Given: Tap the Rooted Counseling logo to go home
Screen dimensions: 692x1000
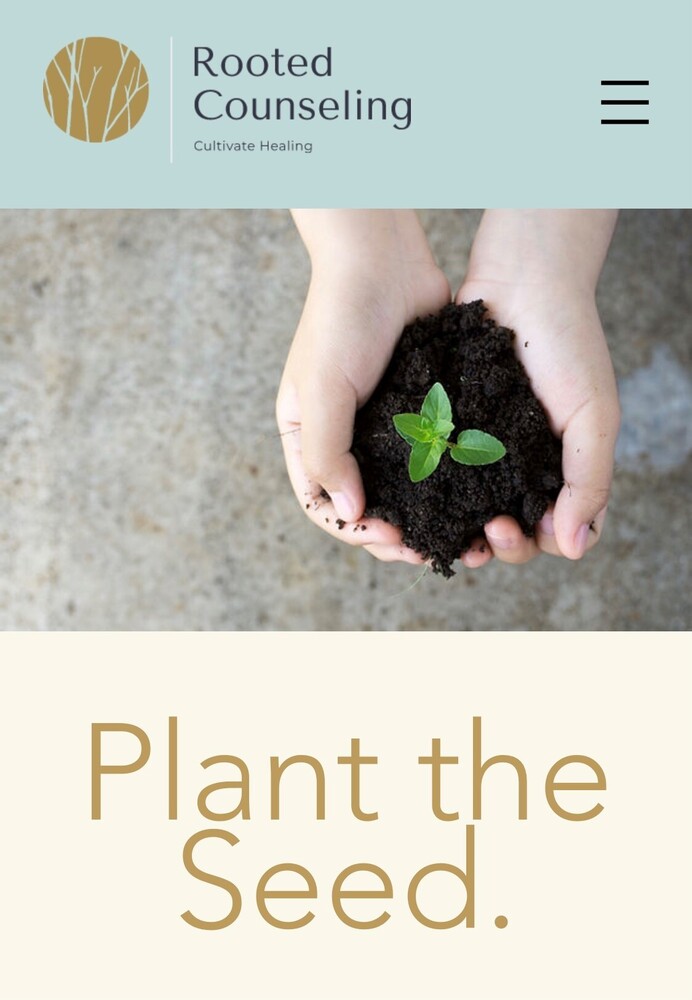Looking at the screenshot, I should pos(96,90).
